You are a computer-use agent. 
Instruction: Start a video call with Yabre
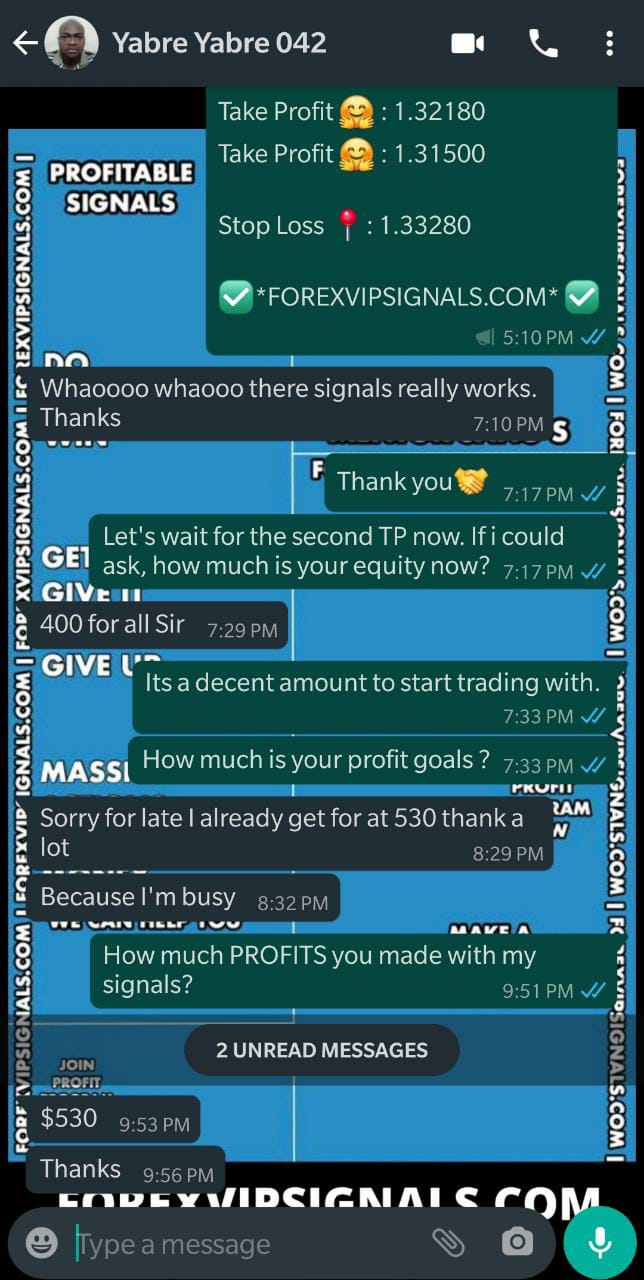[467, 43]
